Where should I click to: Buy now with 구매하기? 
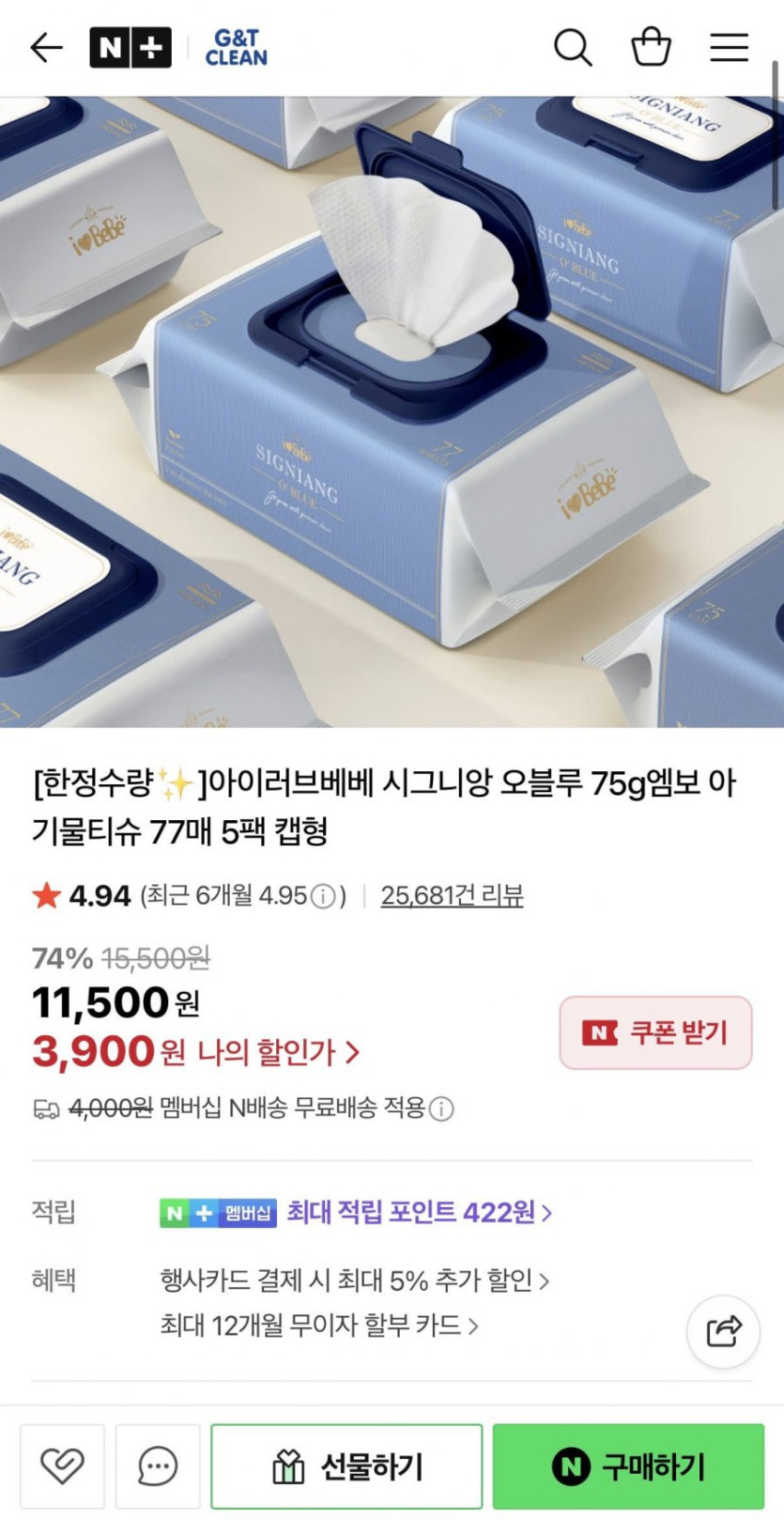coord(628,1466)
